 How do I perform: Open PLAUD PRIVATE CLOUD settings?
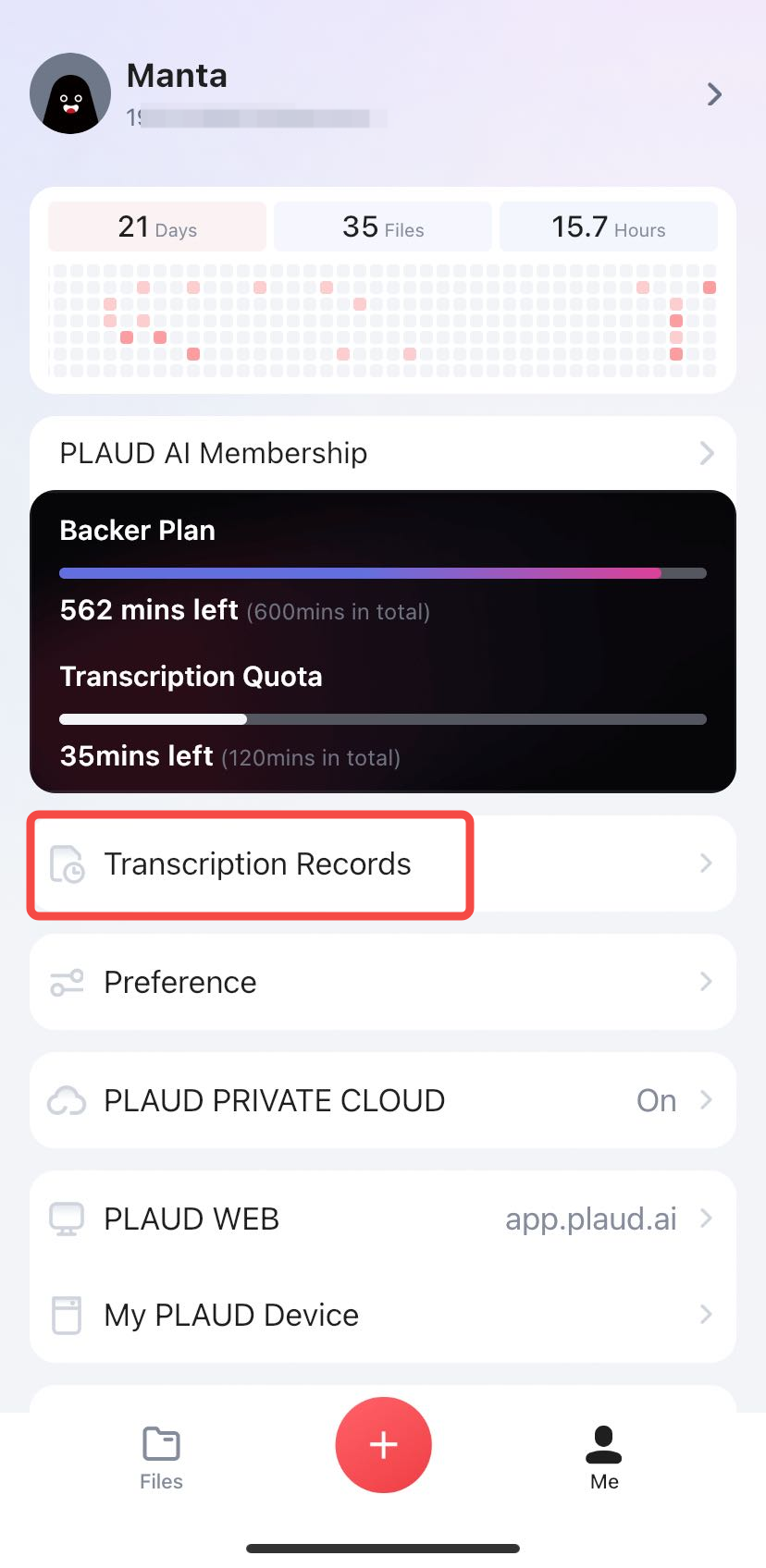click(x=383, y=1100)
